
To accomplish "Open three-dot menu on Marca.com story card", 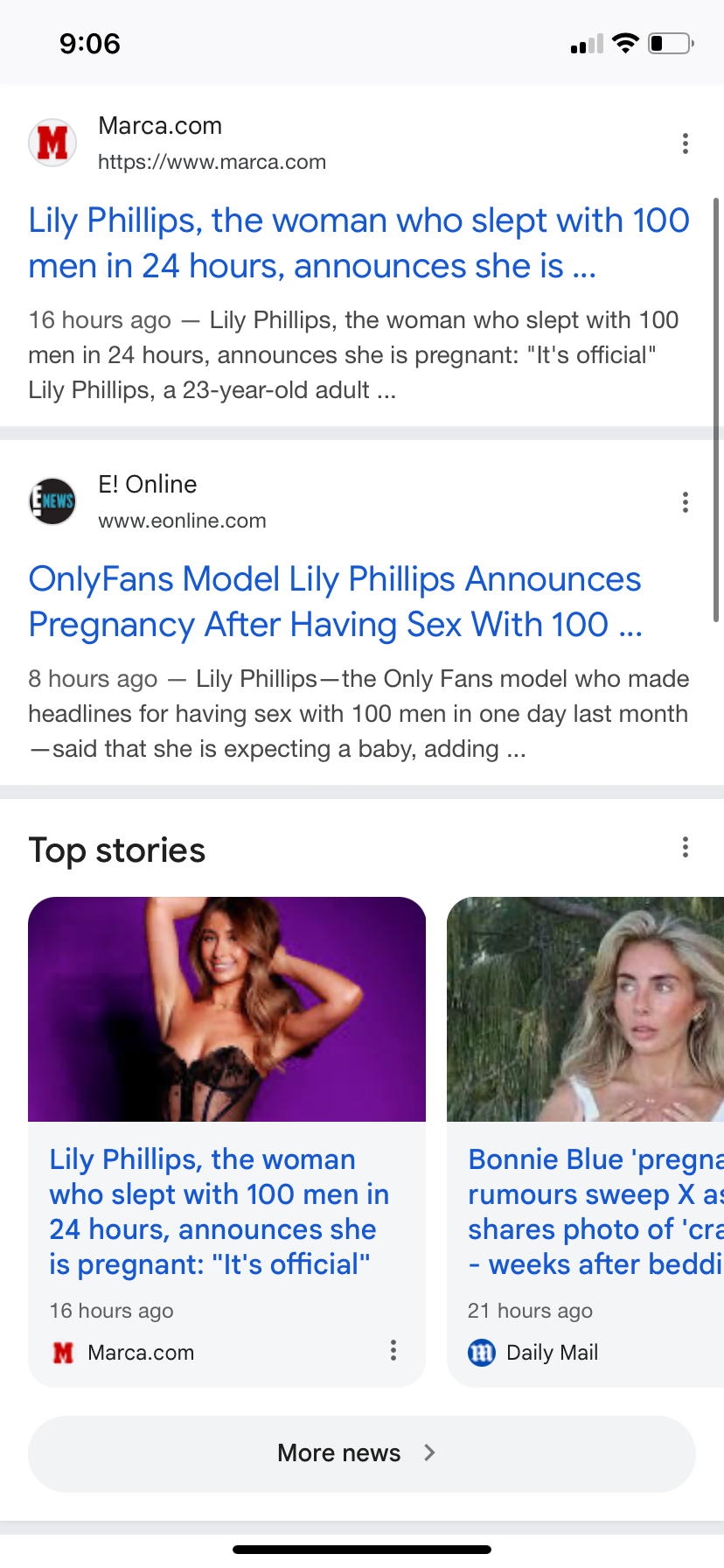I will tap(393, 1350).
